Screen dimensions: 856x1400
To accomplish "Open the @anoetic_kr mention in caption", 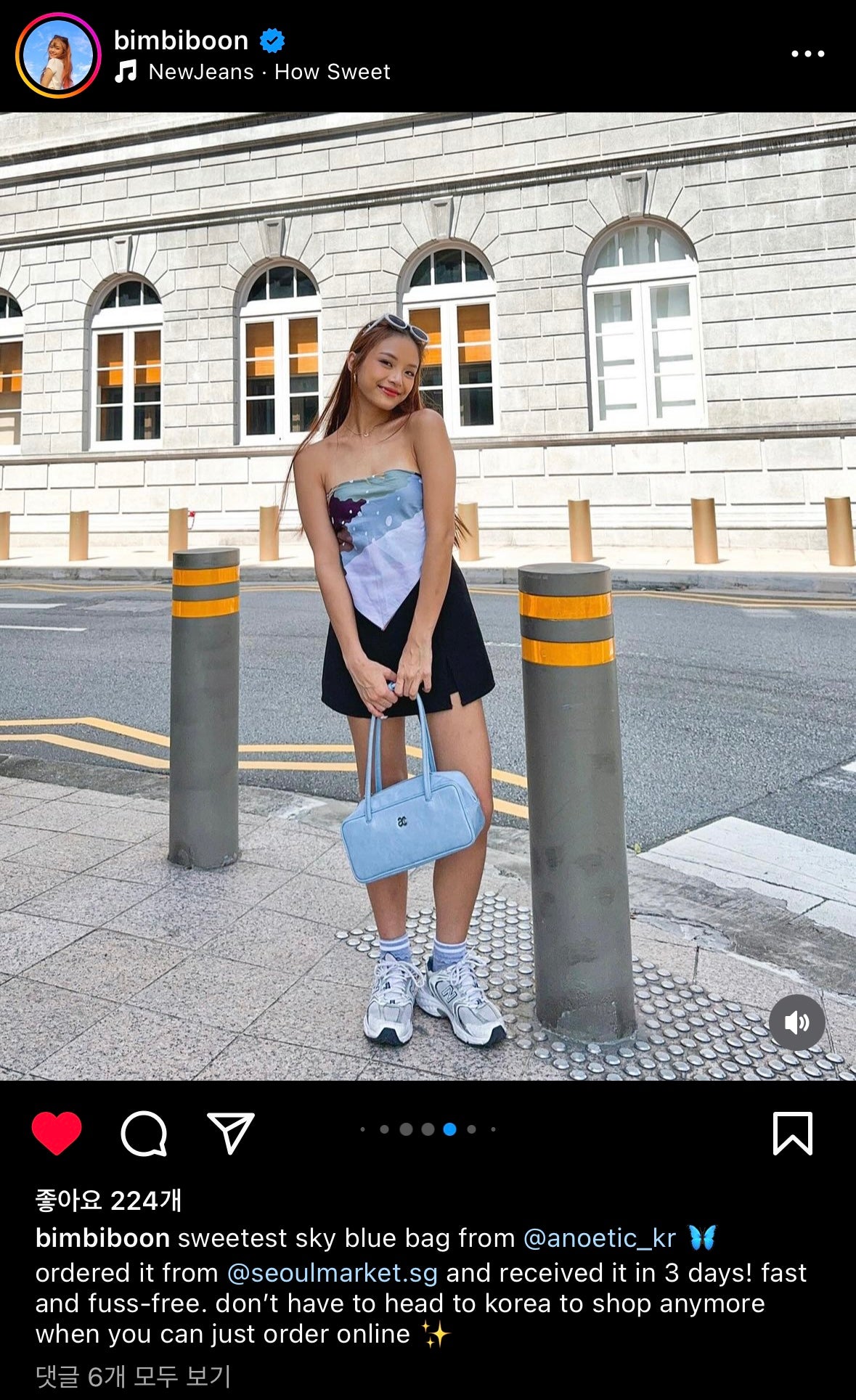I will (599, 1238).
